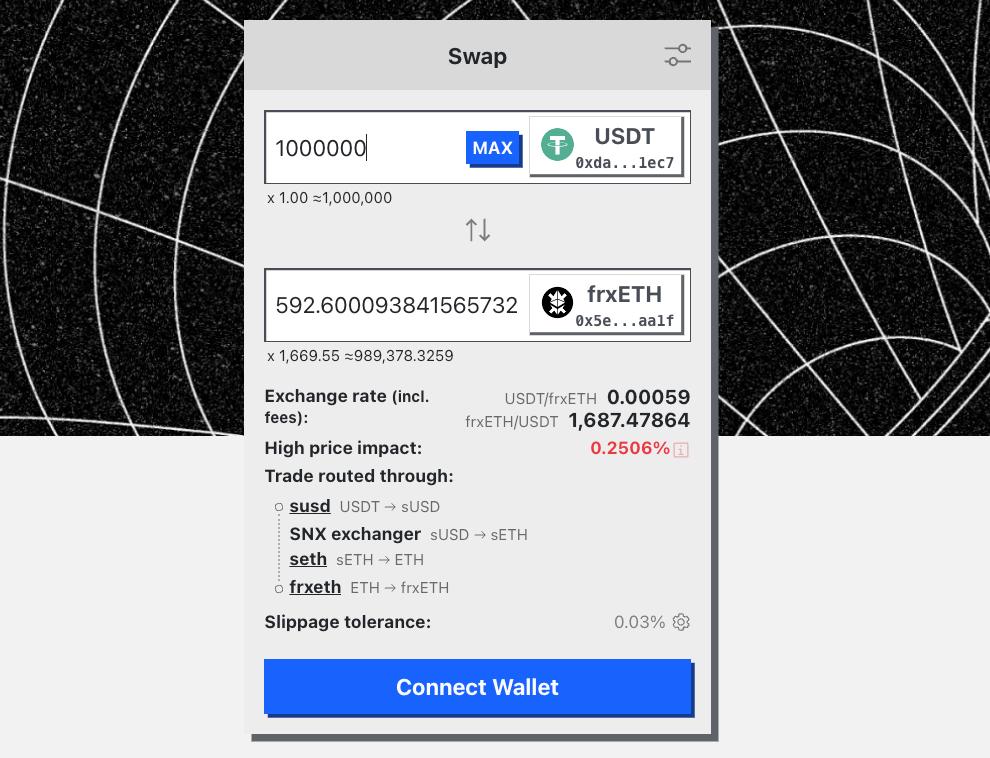Viewport: 990px width, 758px height.
Task: Open slippage tolerance gear settings
Action: (x=681, y=622)
